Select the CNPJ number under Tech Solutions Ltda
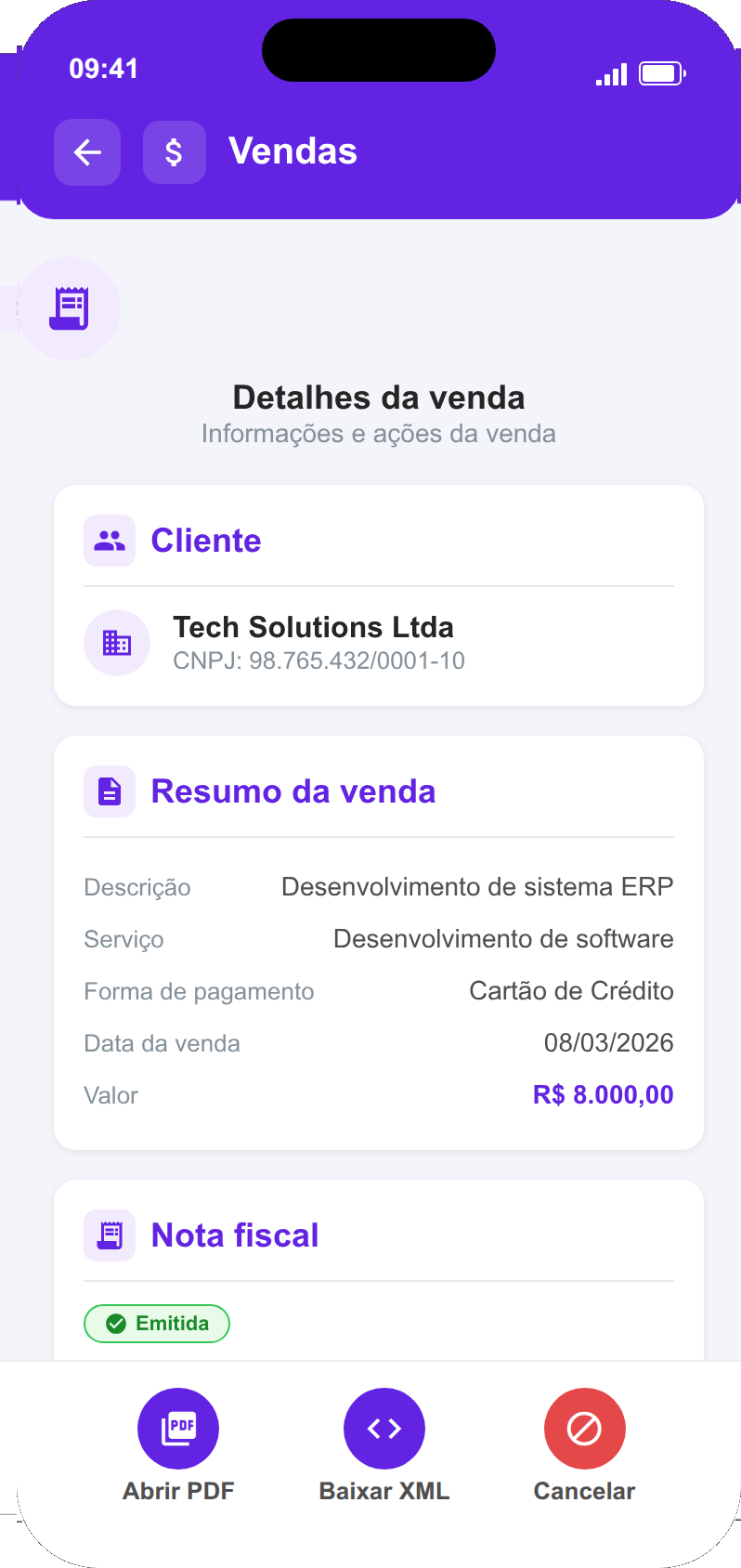Viewport: 741px width, 1568px height. coord(319,660)
